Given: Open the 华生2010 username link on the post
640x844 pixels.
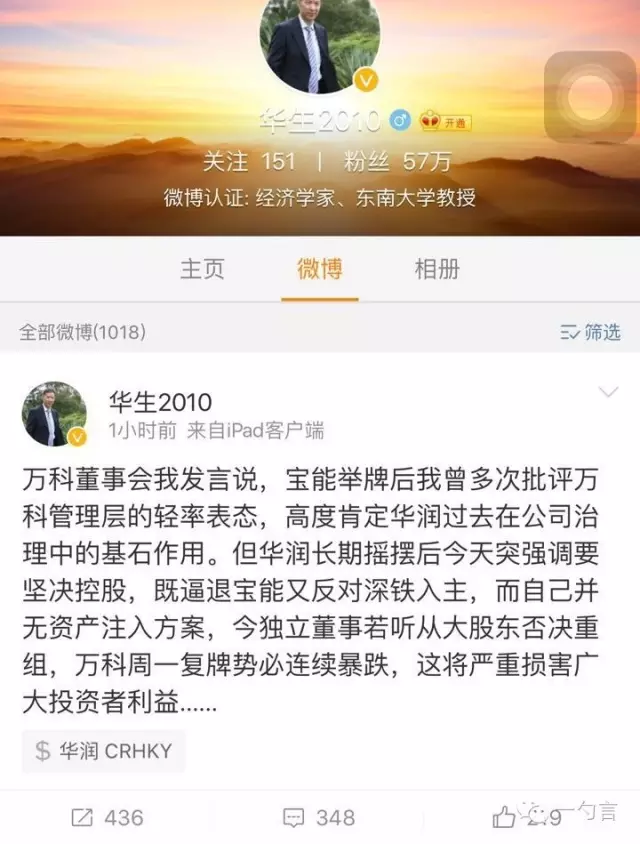Looking at the screenshot, I should [159, 402].
